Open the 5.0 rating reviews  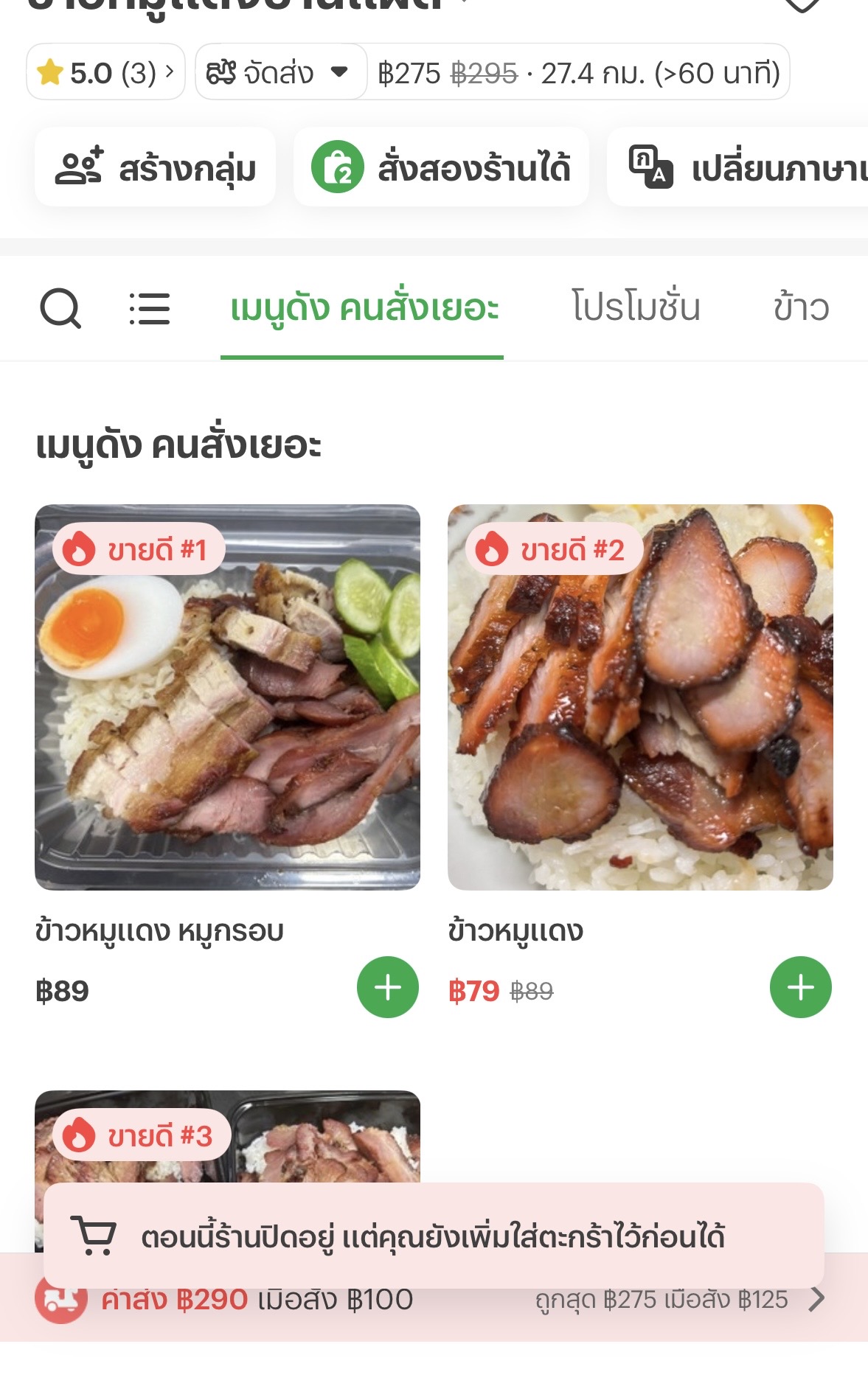(105, 72)
